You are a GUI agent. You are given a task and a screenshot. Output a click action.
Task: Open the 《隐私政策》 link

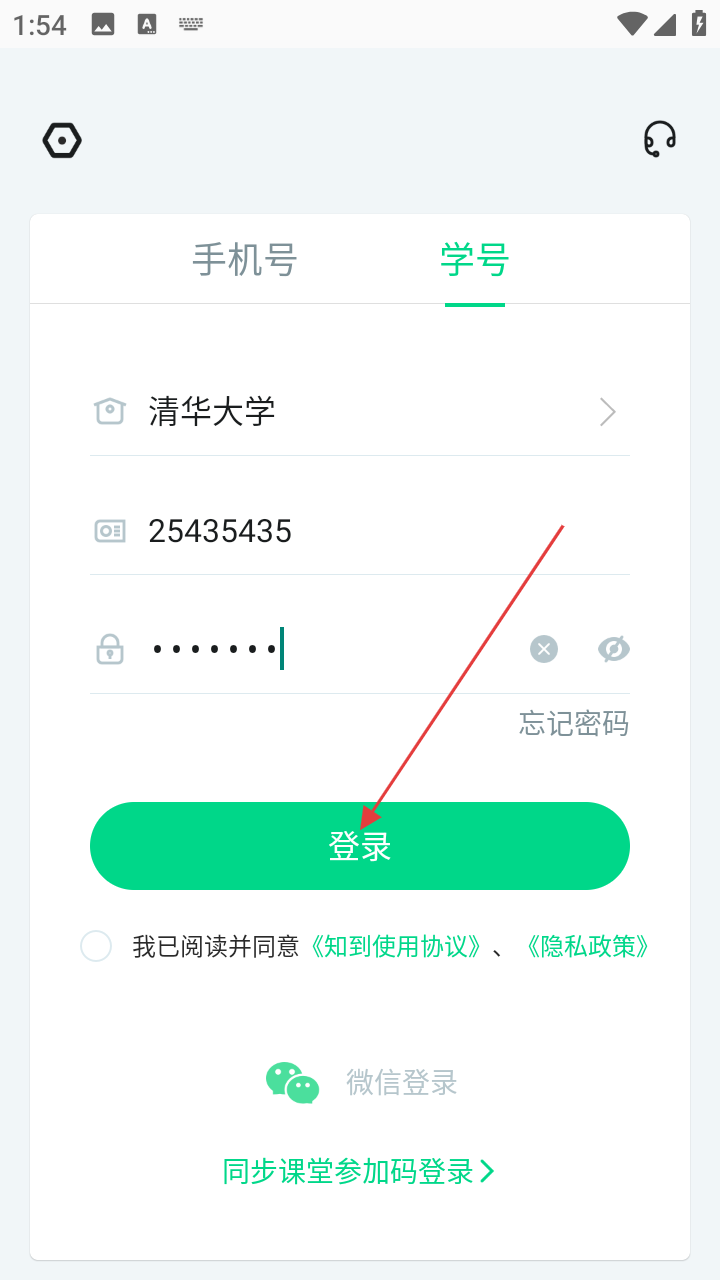588,946
